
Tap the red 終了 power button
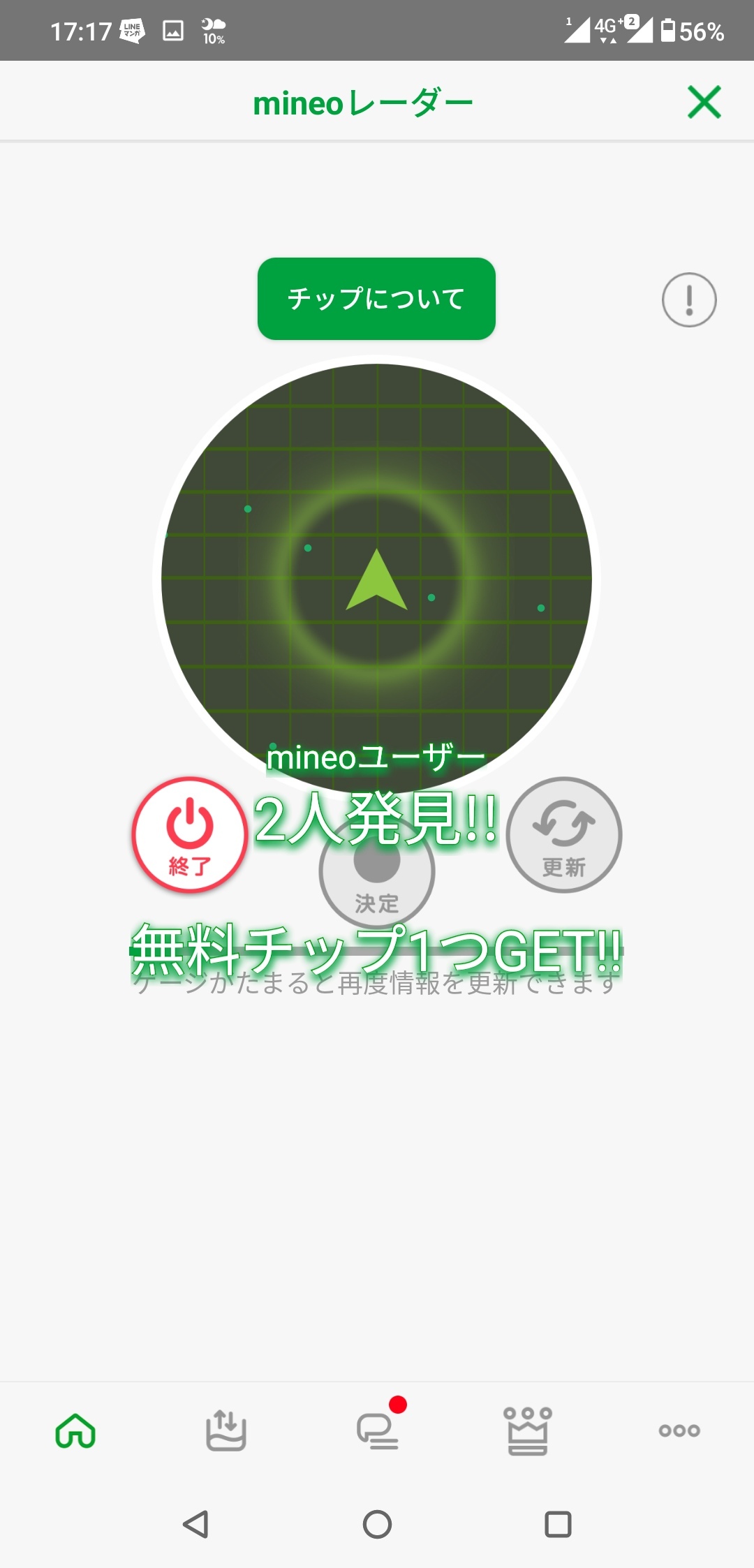[x=189, y=835]
